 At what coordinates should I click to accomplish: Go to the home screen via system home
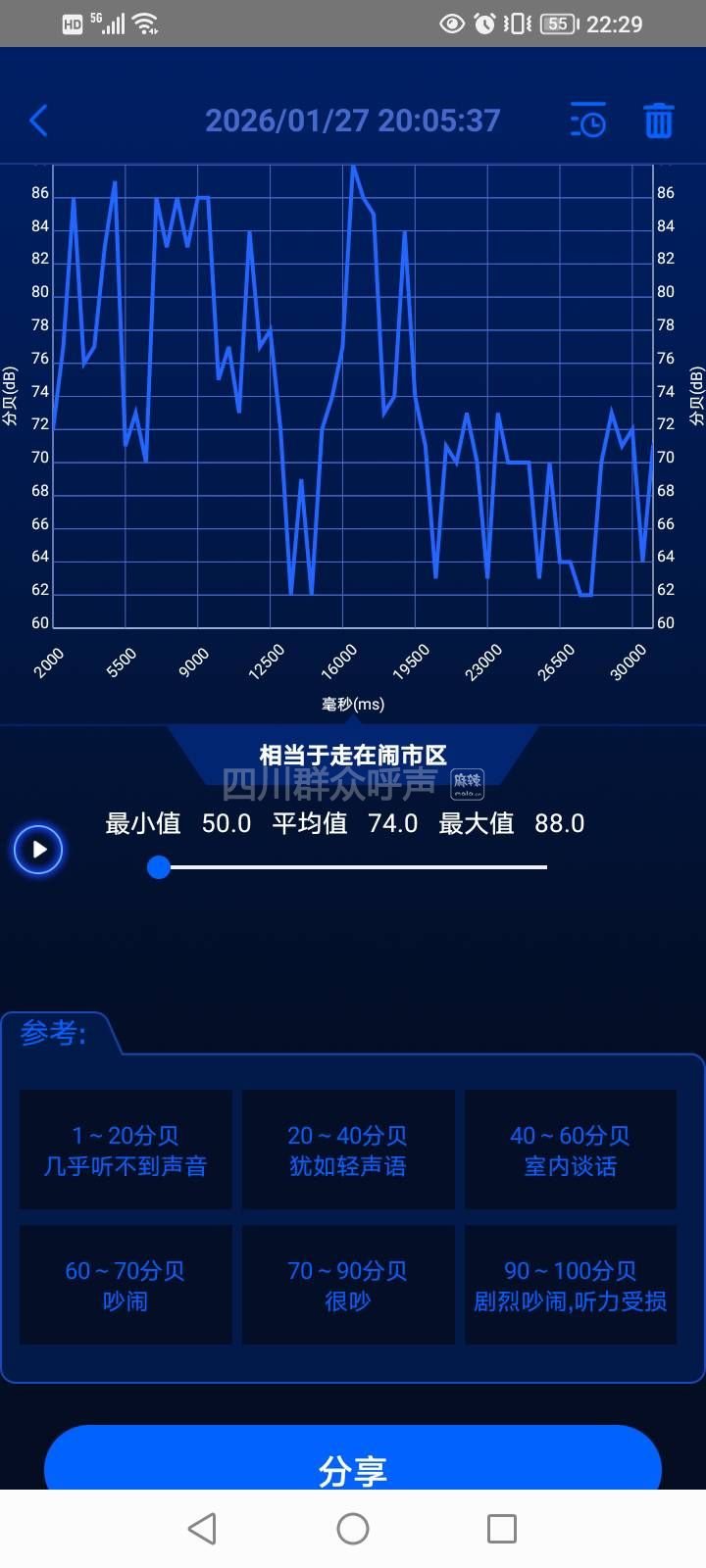coord(353,1528)
